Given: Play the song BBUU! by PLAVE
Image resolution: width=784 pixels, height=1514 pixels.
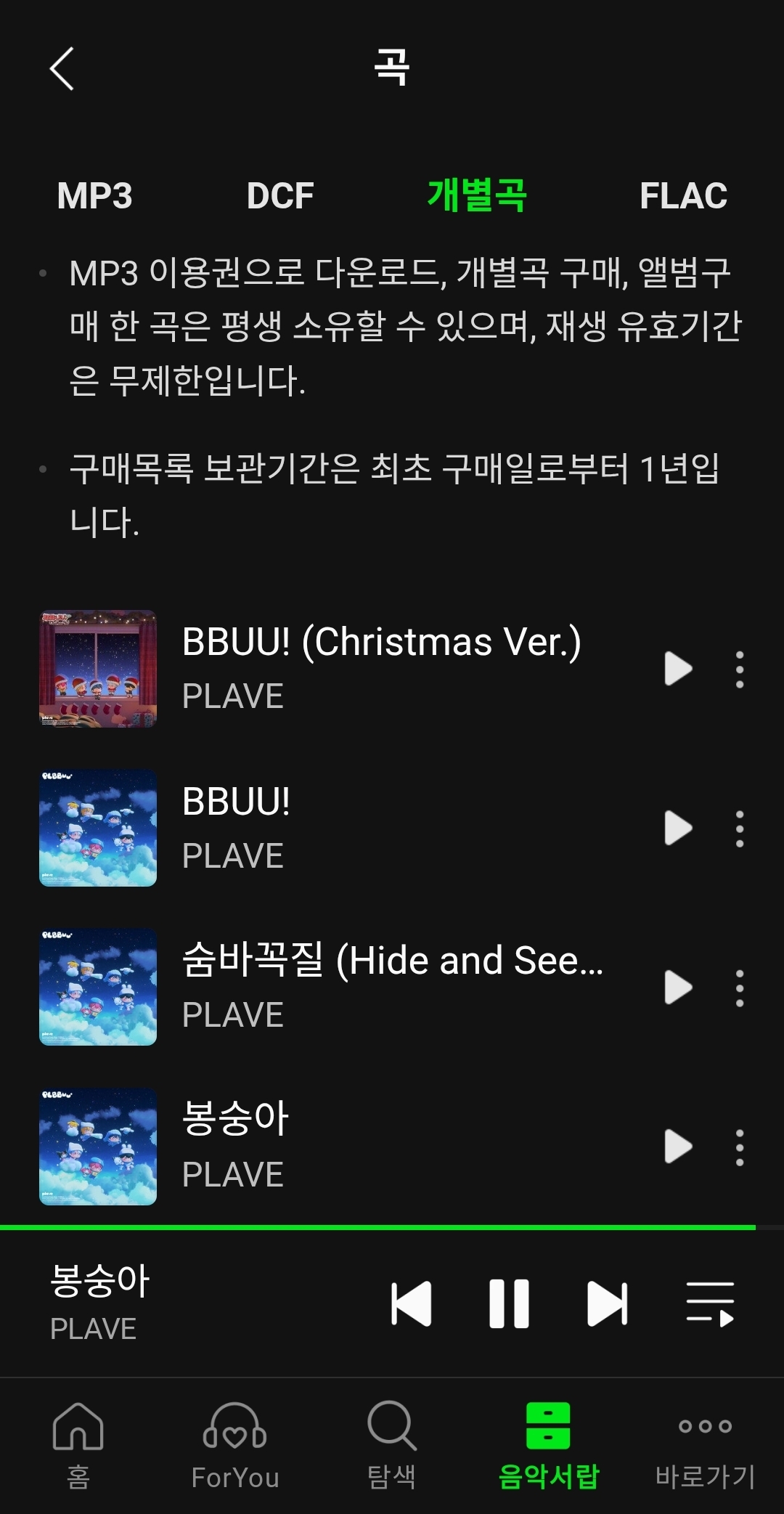Looking at the screenshot, I should click(x=678, y=828).
